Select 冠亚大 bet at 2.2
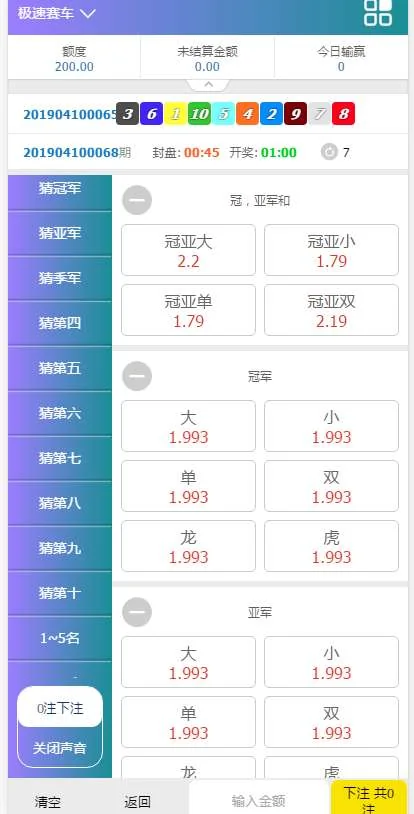 click(x=189, y=250)
